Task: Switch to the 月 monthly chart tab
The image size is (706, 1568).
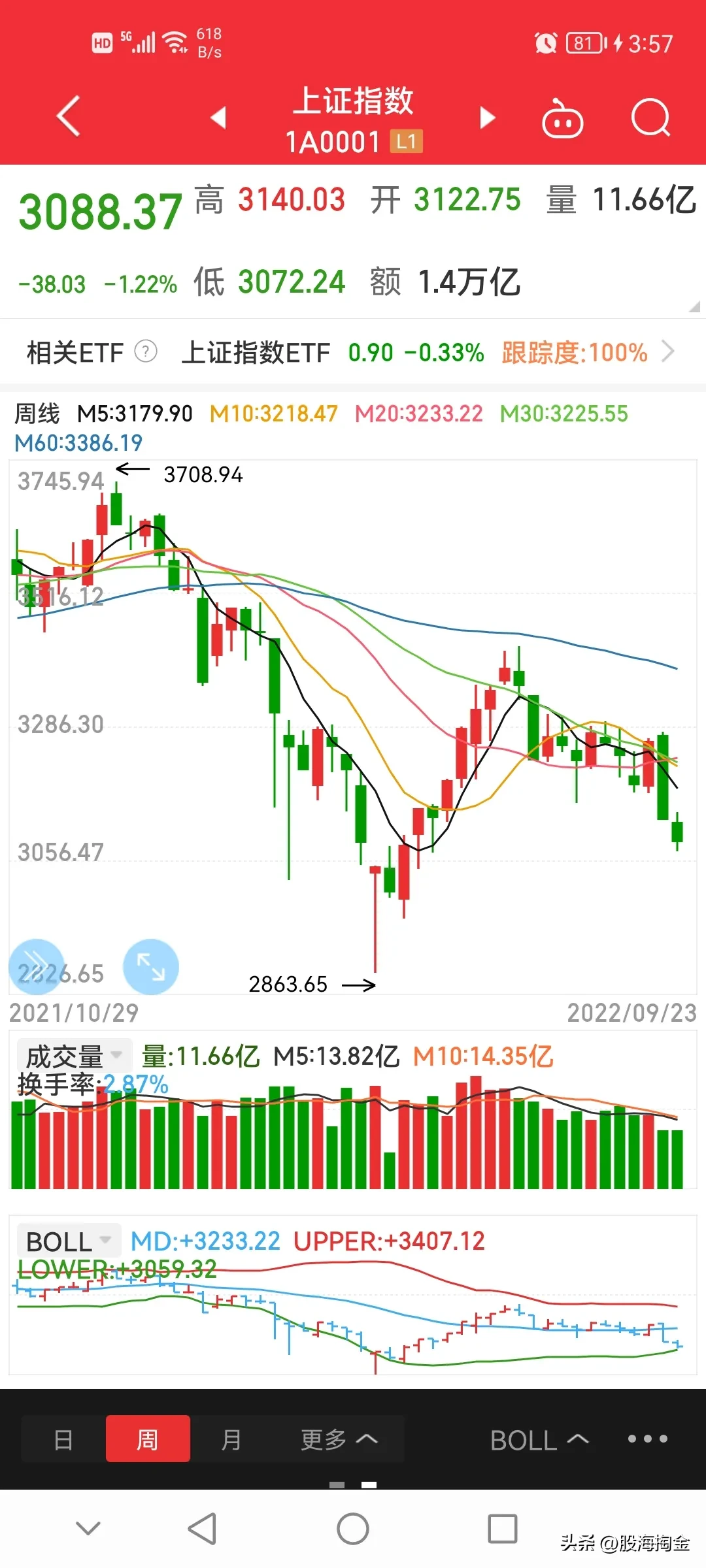Action: tap(231, 1439)
